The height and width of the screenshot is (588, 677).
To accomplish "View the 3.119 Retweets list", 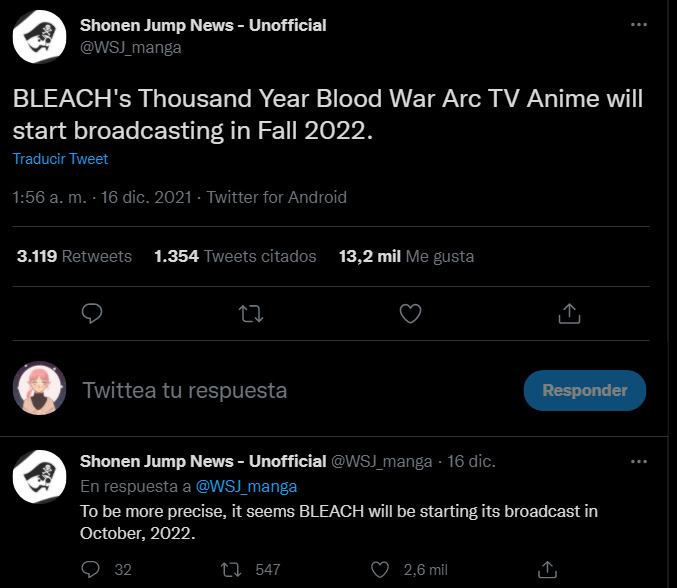I will [75, 256].
